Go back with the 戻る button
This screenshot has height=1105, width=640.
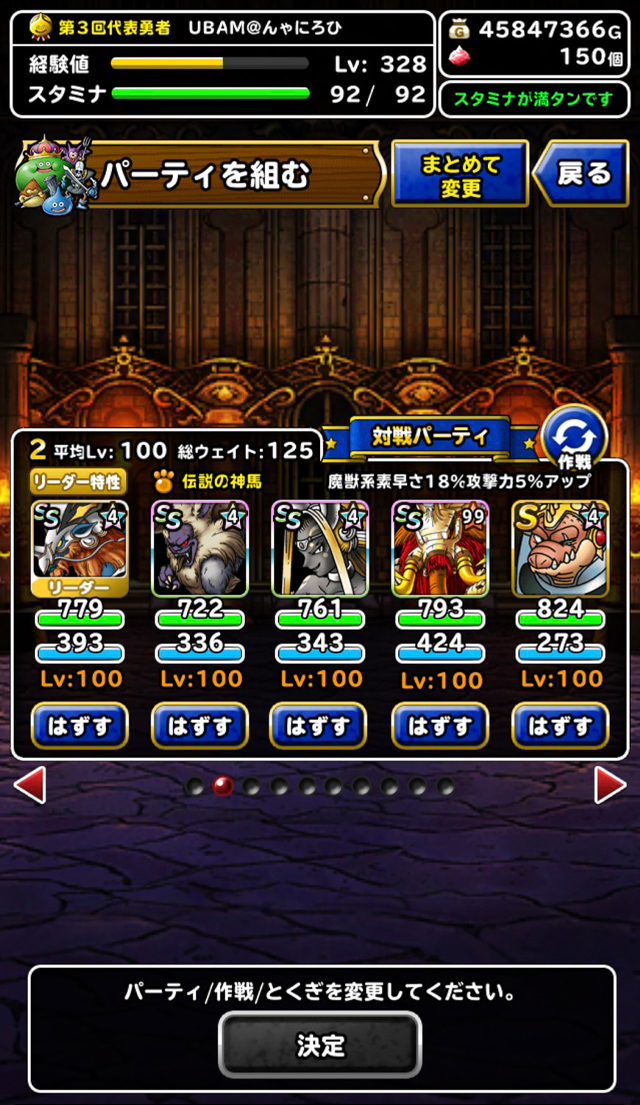581,173
